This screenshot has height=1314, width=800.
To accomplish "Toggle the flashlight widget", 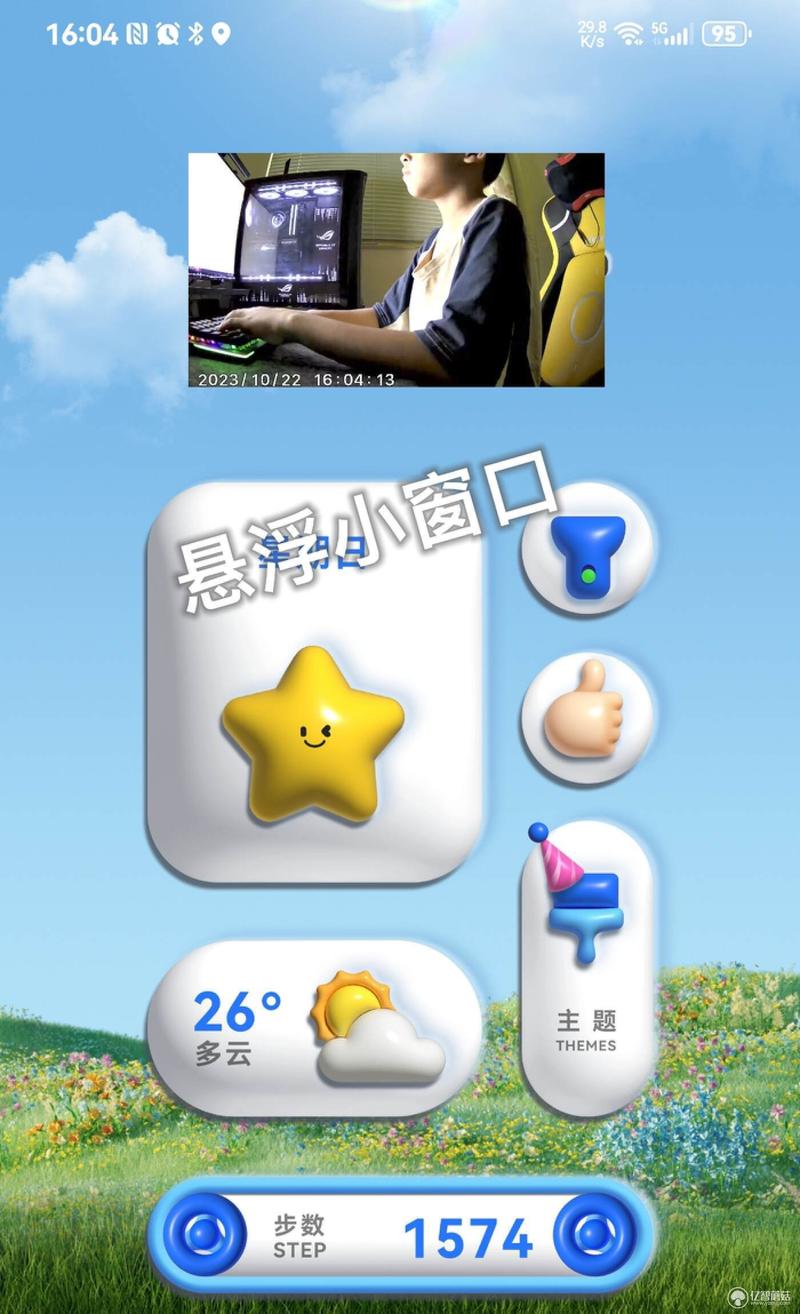I will coord(587,549).
